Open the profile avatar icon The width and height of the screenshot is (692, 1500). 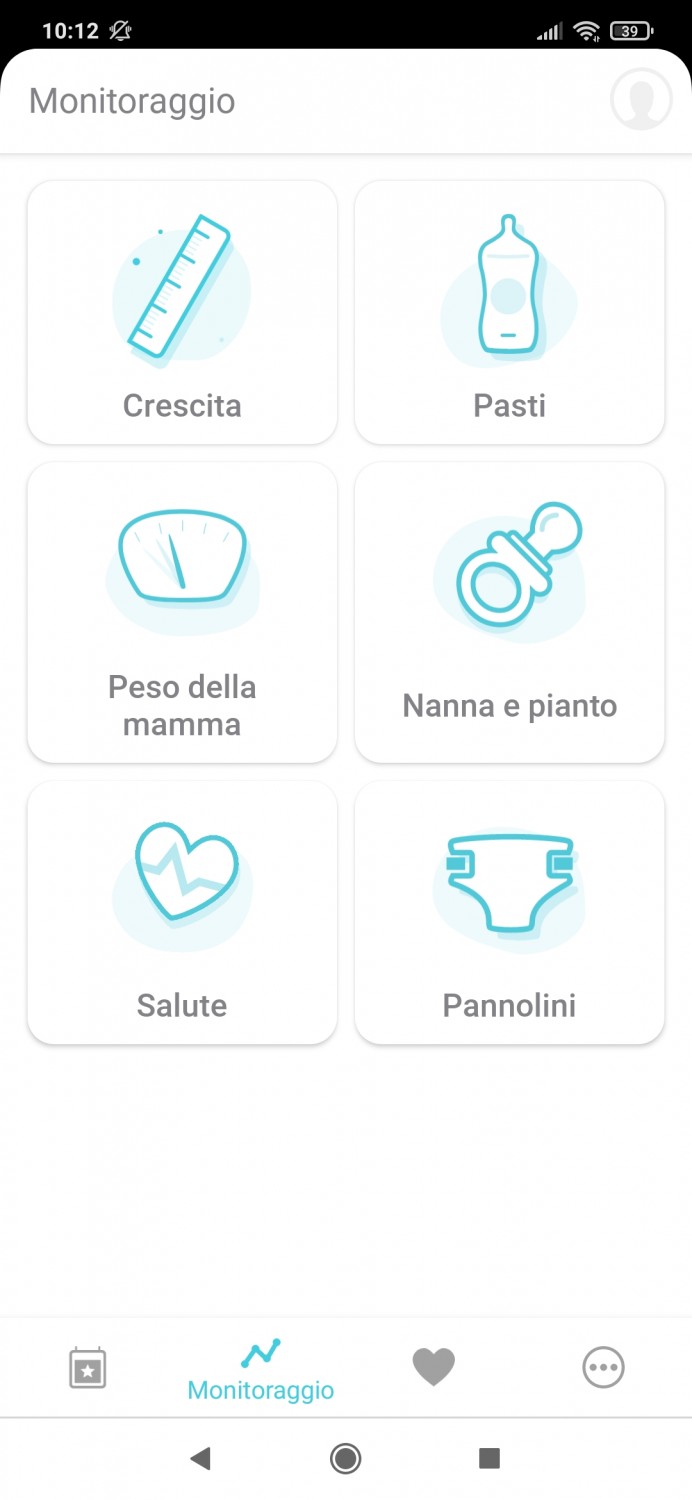pyautogui.click(x=641, y=100)
